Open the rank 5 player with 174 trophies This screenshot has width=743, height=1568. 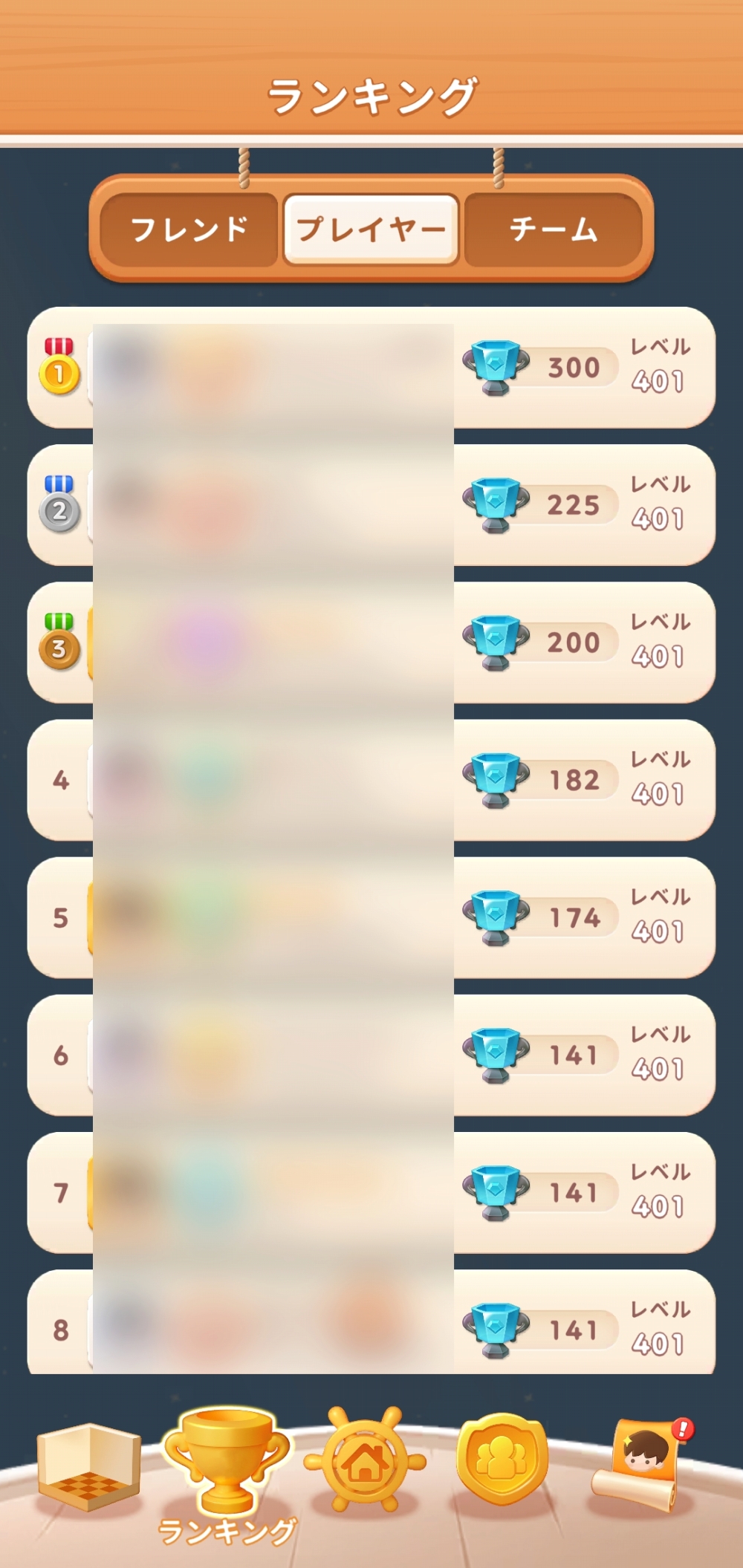point(371,917)
